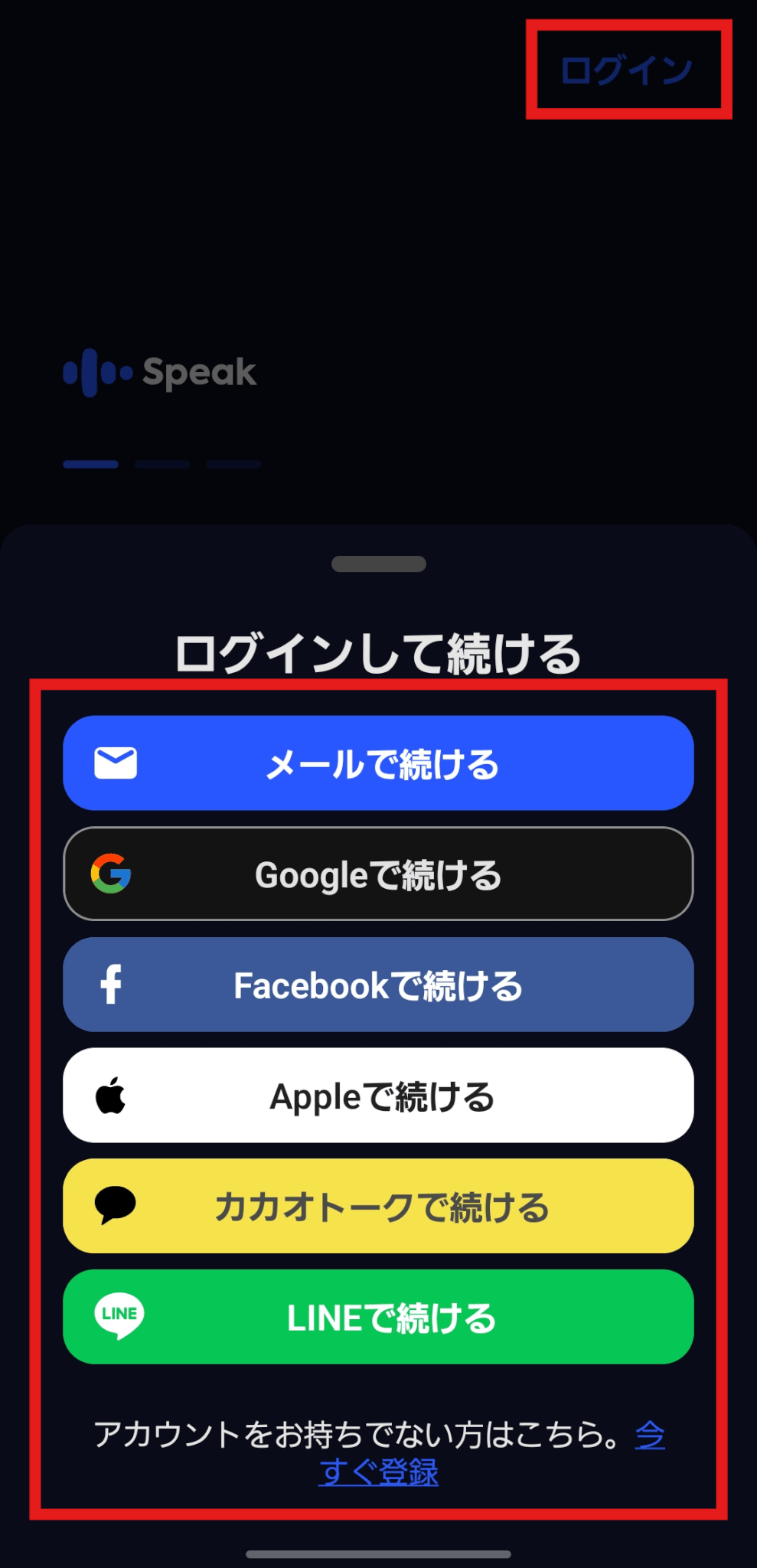Log in using LINEで続ける

378,1317
